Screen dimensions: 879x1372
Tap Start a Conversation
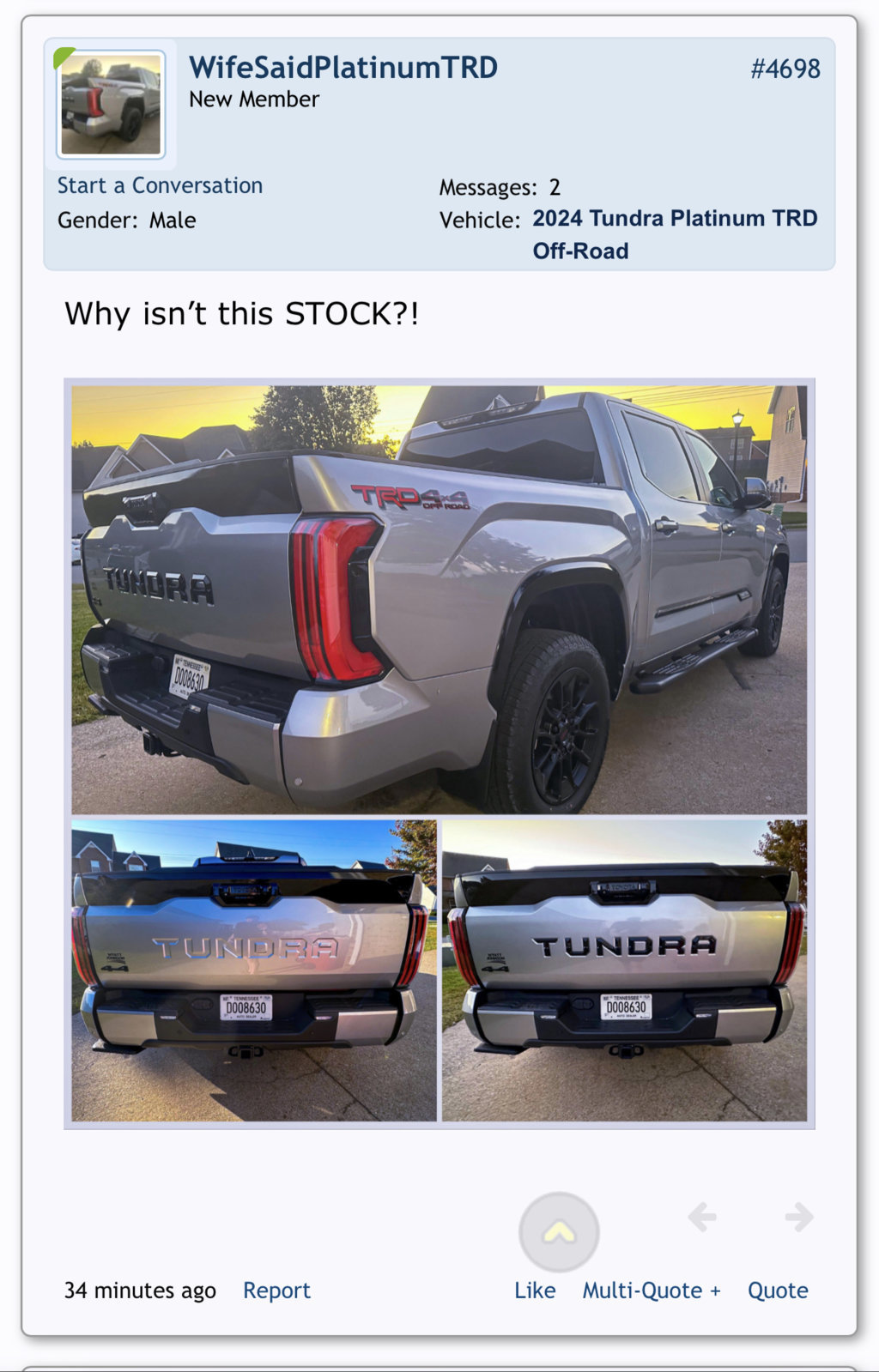[160, 185]
